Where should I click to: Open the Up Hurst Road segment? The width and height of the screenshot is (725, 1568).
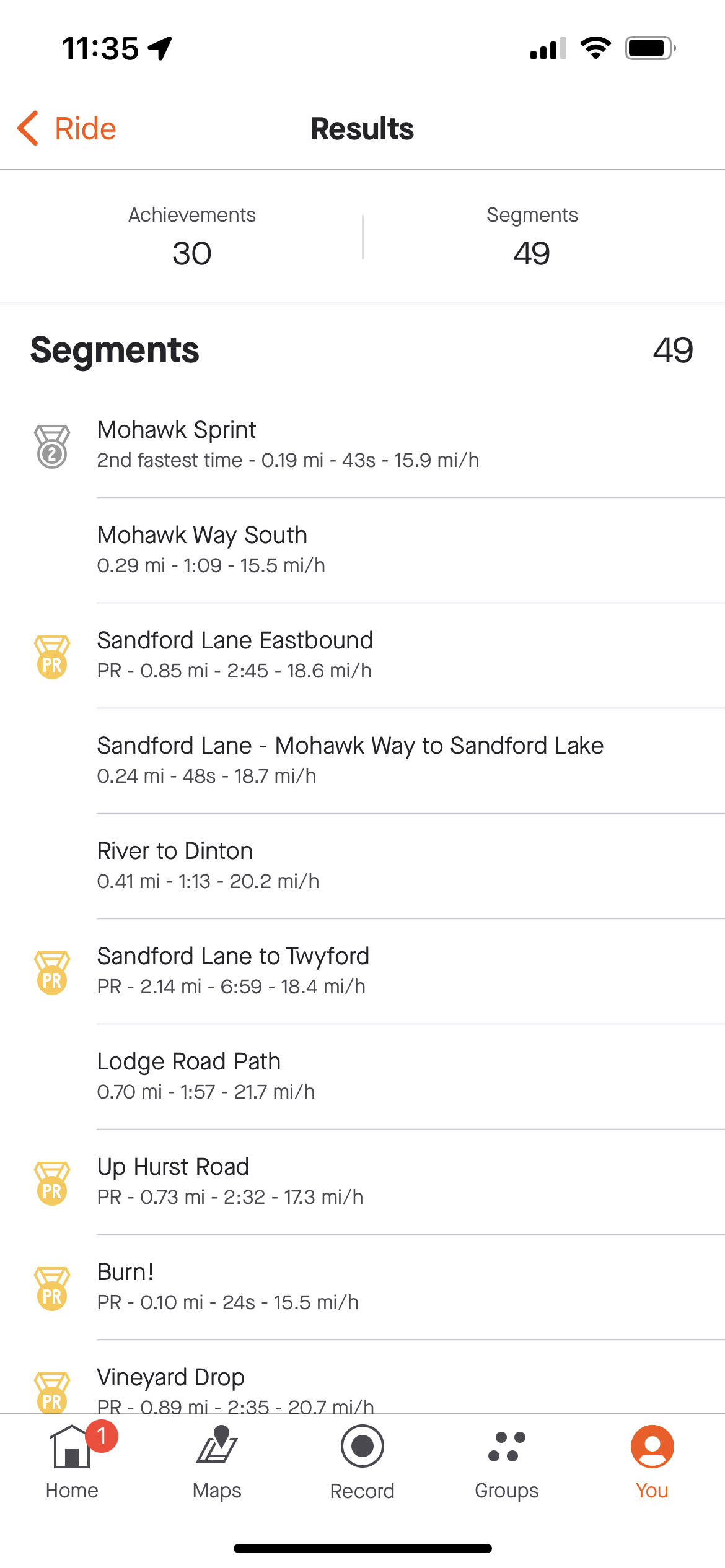pyautogui.click(x=362, y=1182)
